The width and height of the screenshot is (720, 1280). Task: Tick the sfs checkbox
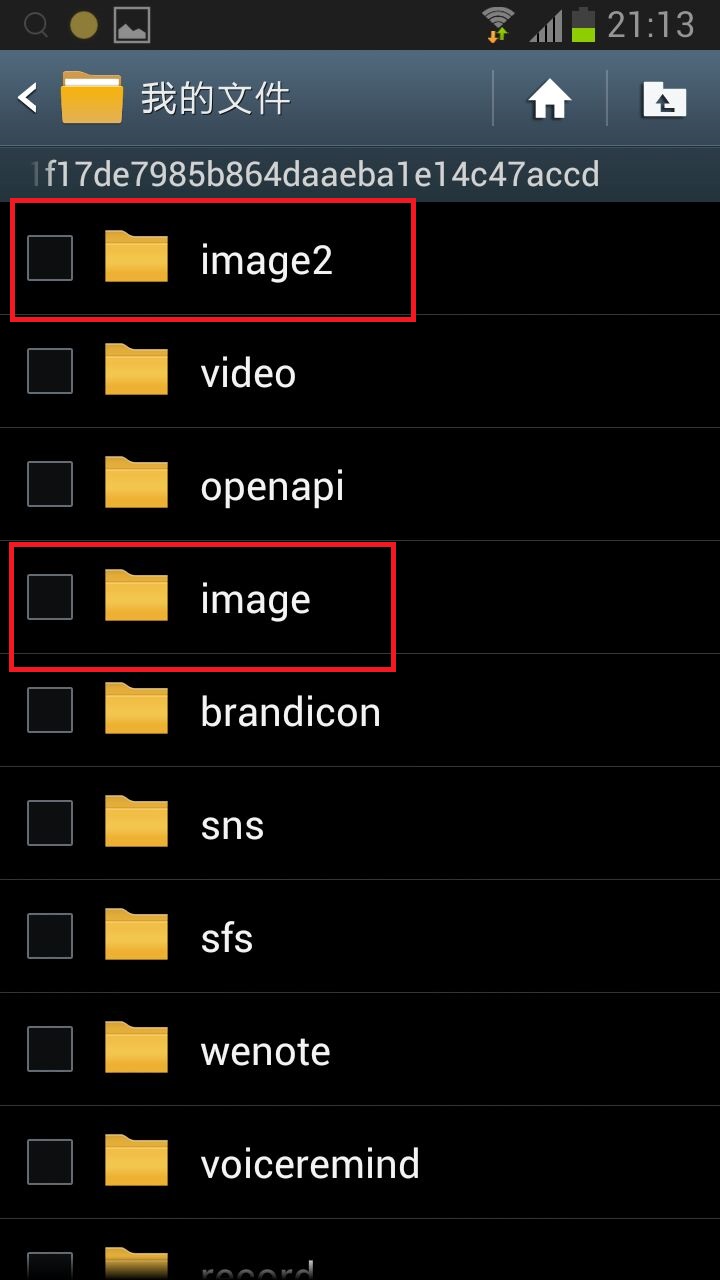[50, 937]
